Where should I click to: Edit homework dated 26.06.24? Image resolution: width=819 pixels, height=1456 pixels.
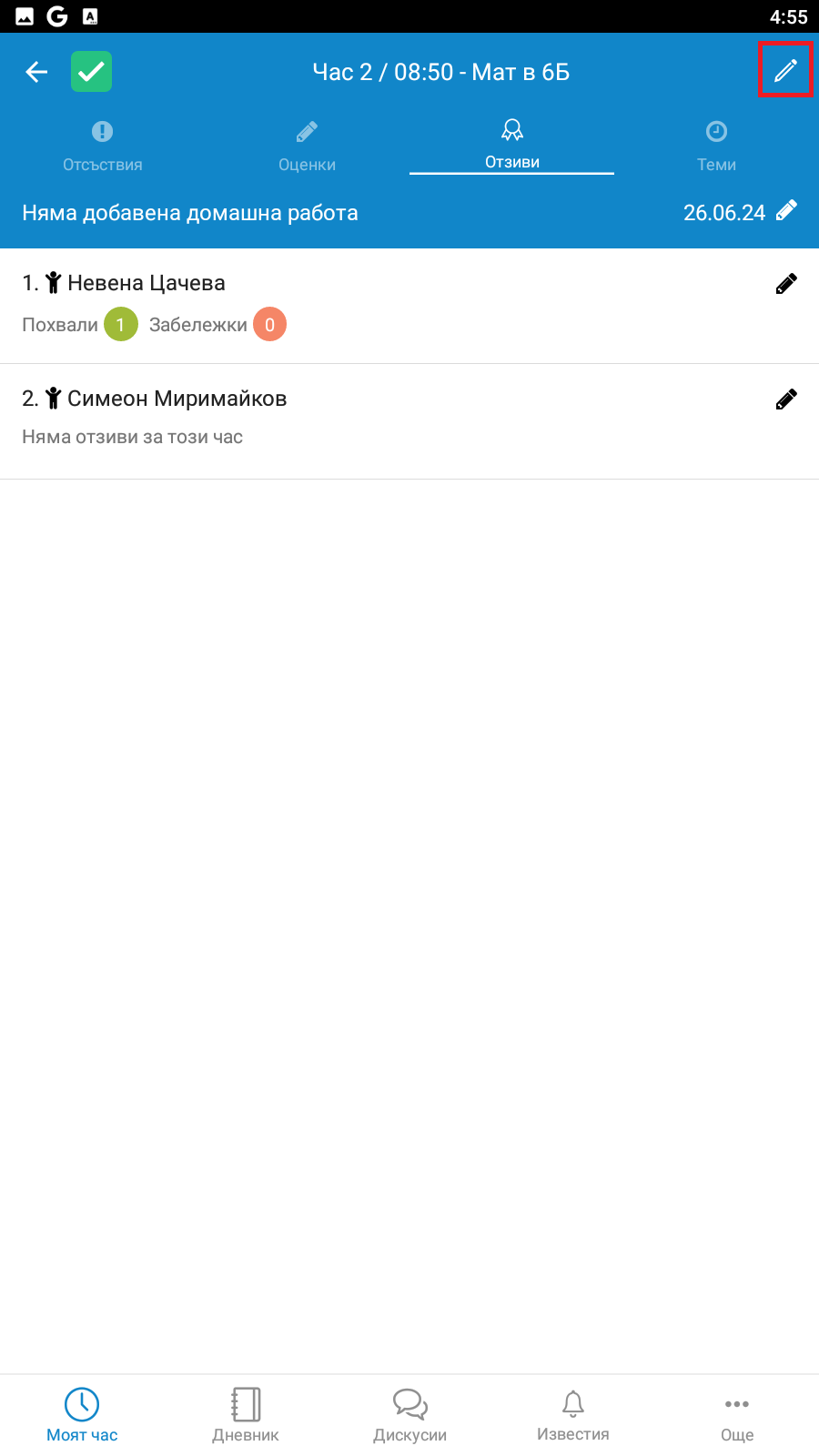pos(786,211)
